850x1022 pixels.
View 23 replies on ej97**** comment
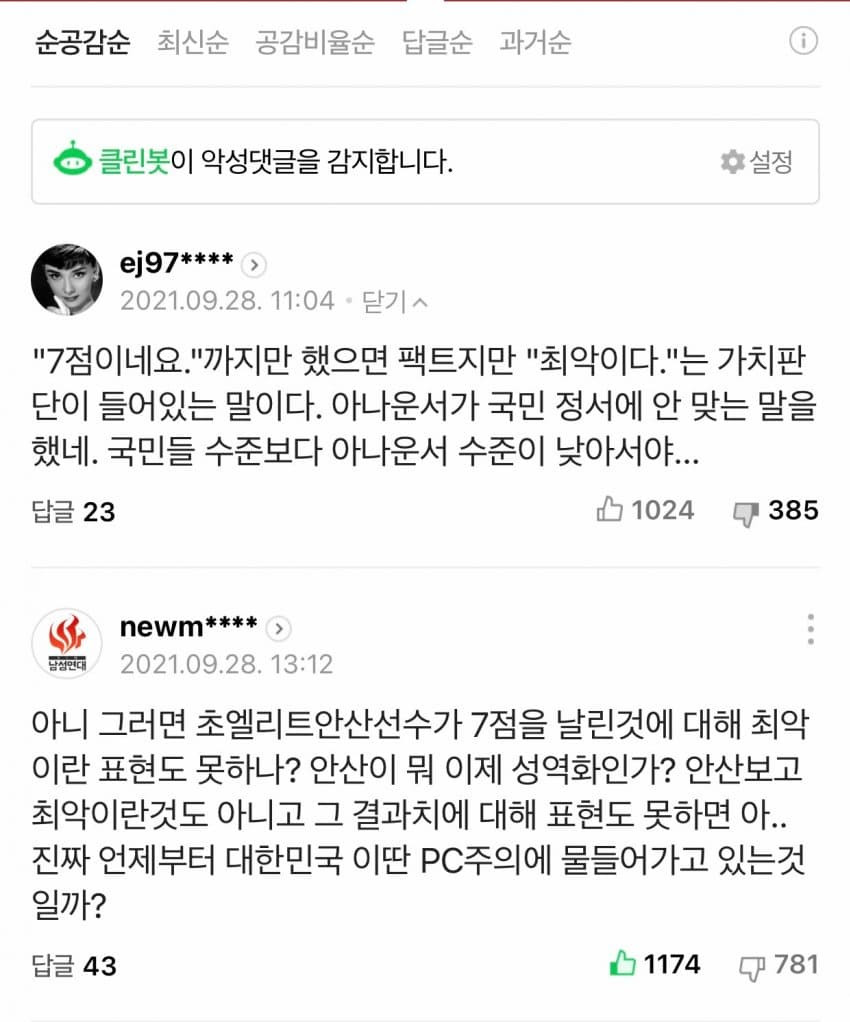click(x=73, y=511)
